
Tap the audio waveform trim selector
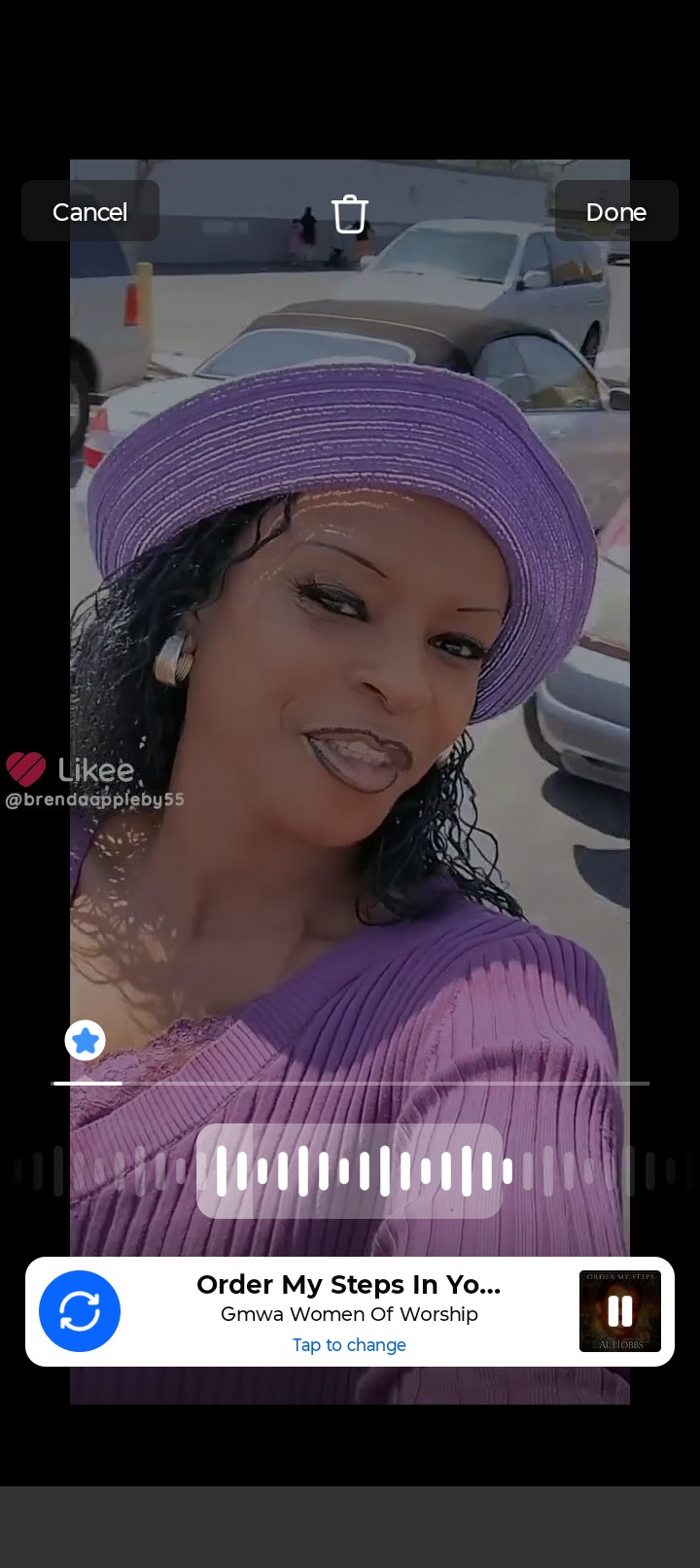click(x=350, y=1170)
